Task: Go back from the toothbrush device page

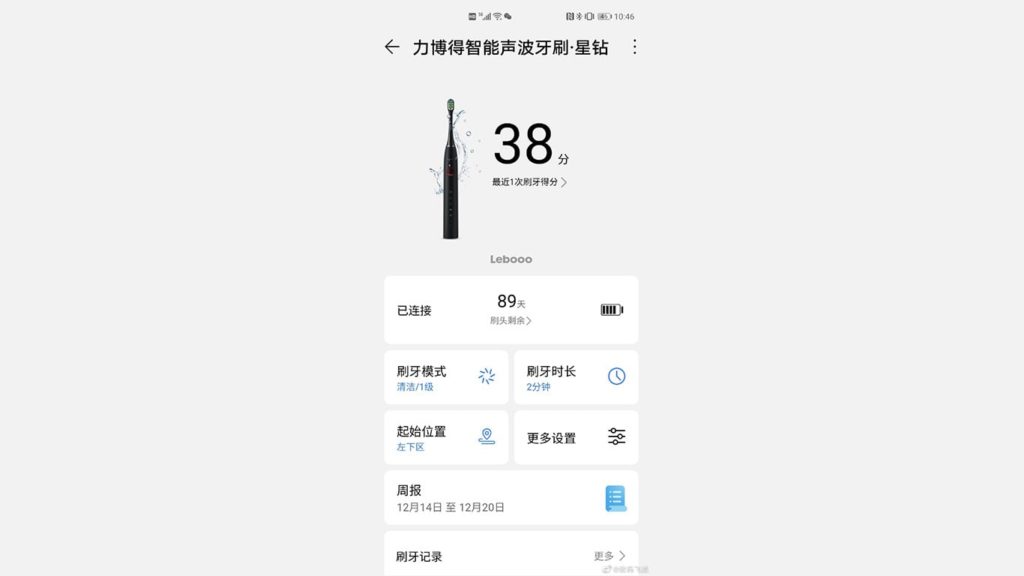Action: point(392,47)
